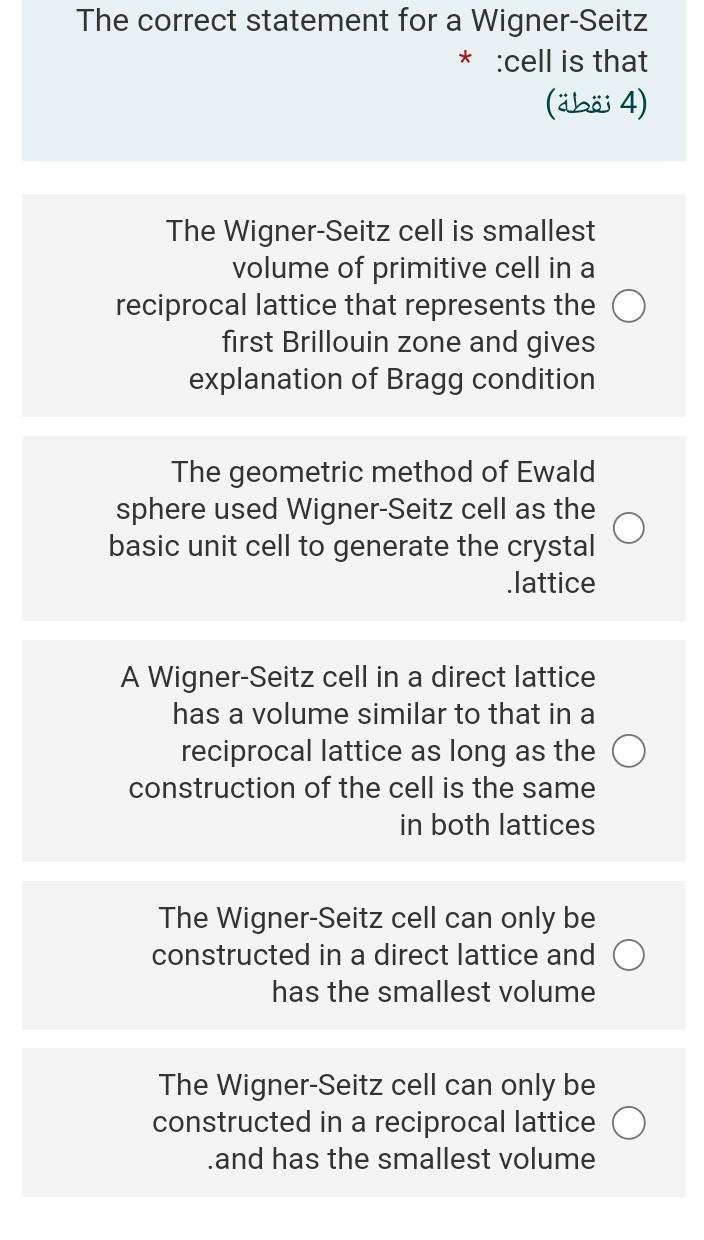The width and height of the screenshot is (704, 1240).
Task: Pick the 'volume similar in both lattices' option
Action: point(628,752)
